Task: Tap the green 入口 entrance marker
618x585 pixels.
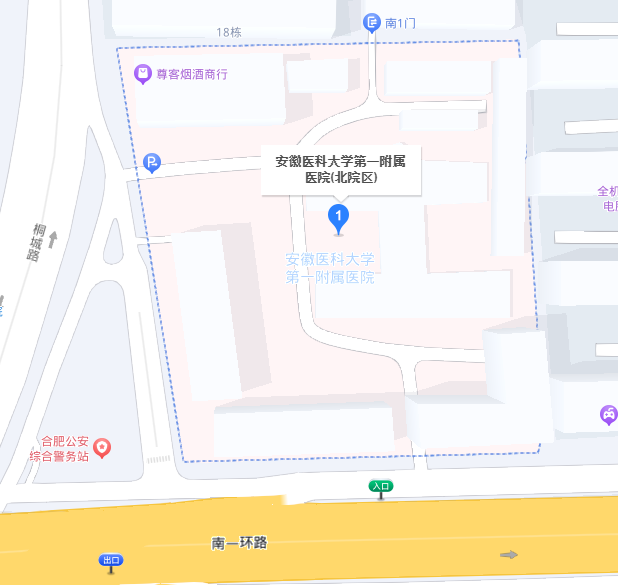Action: coord(380,487)
